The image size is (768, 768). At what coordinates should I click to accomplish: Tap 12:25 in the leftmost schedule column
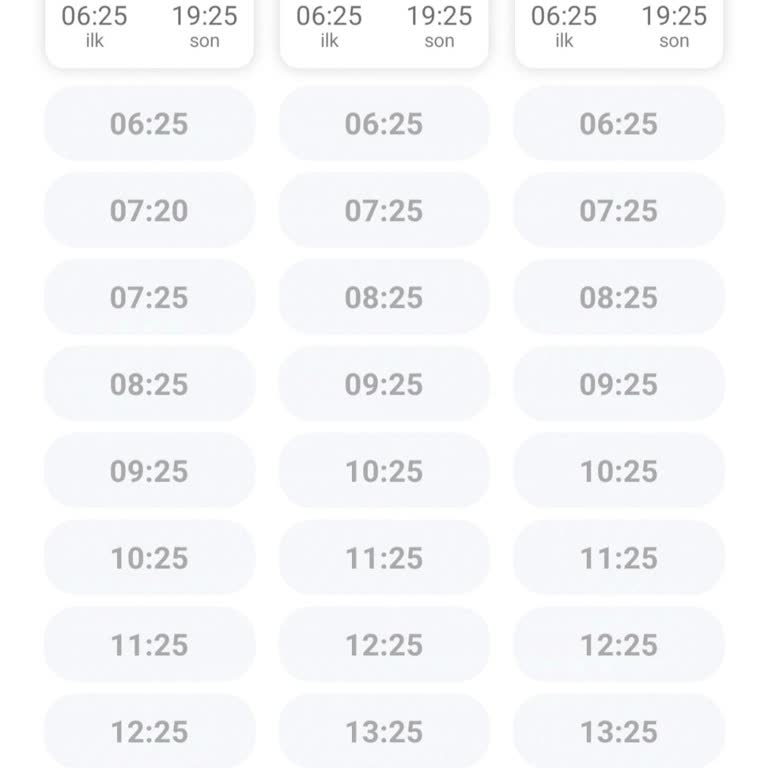(149, 732)
